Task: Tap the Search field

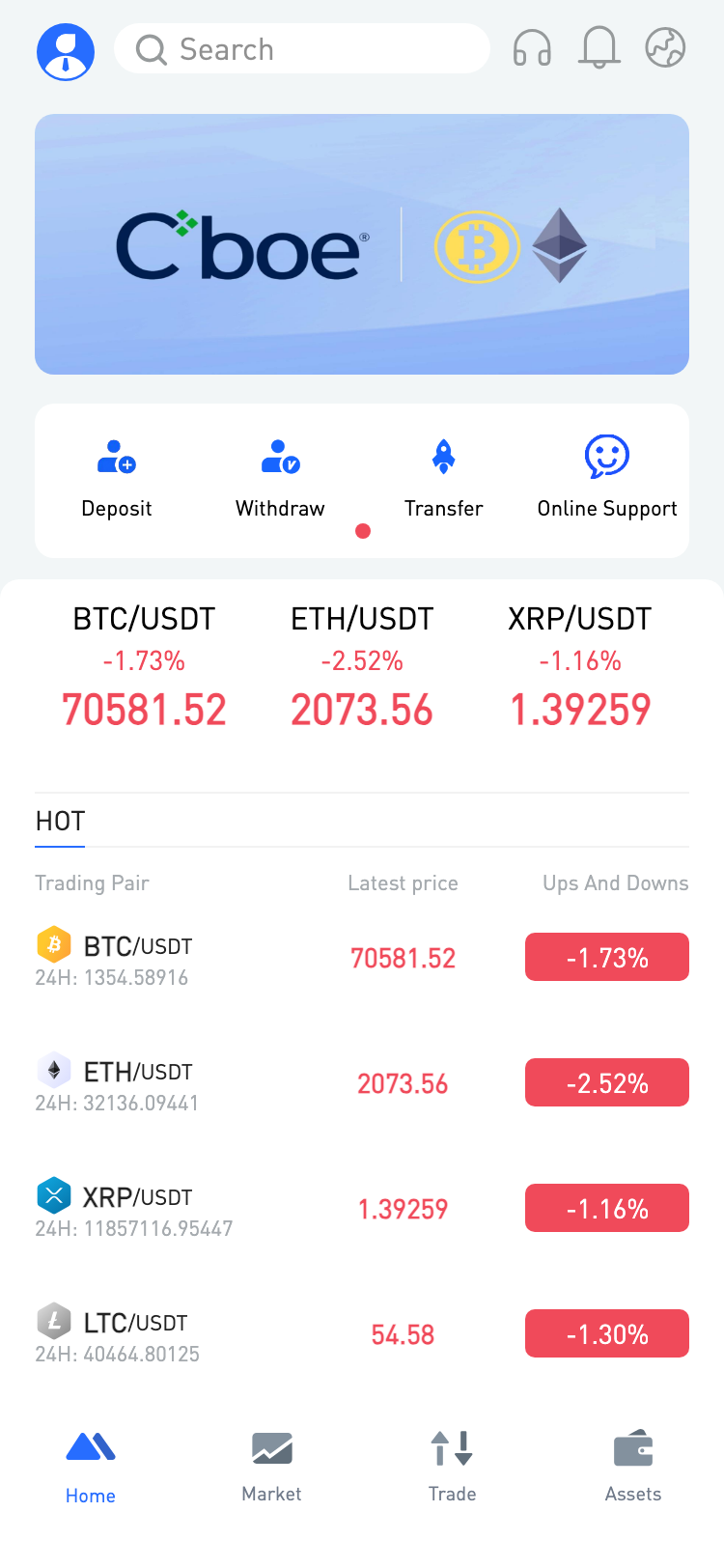Action: point(301,49)
